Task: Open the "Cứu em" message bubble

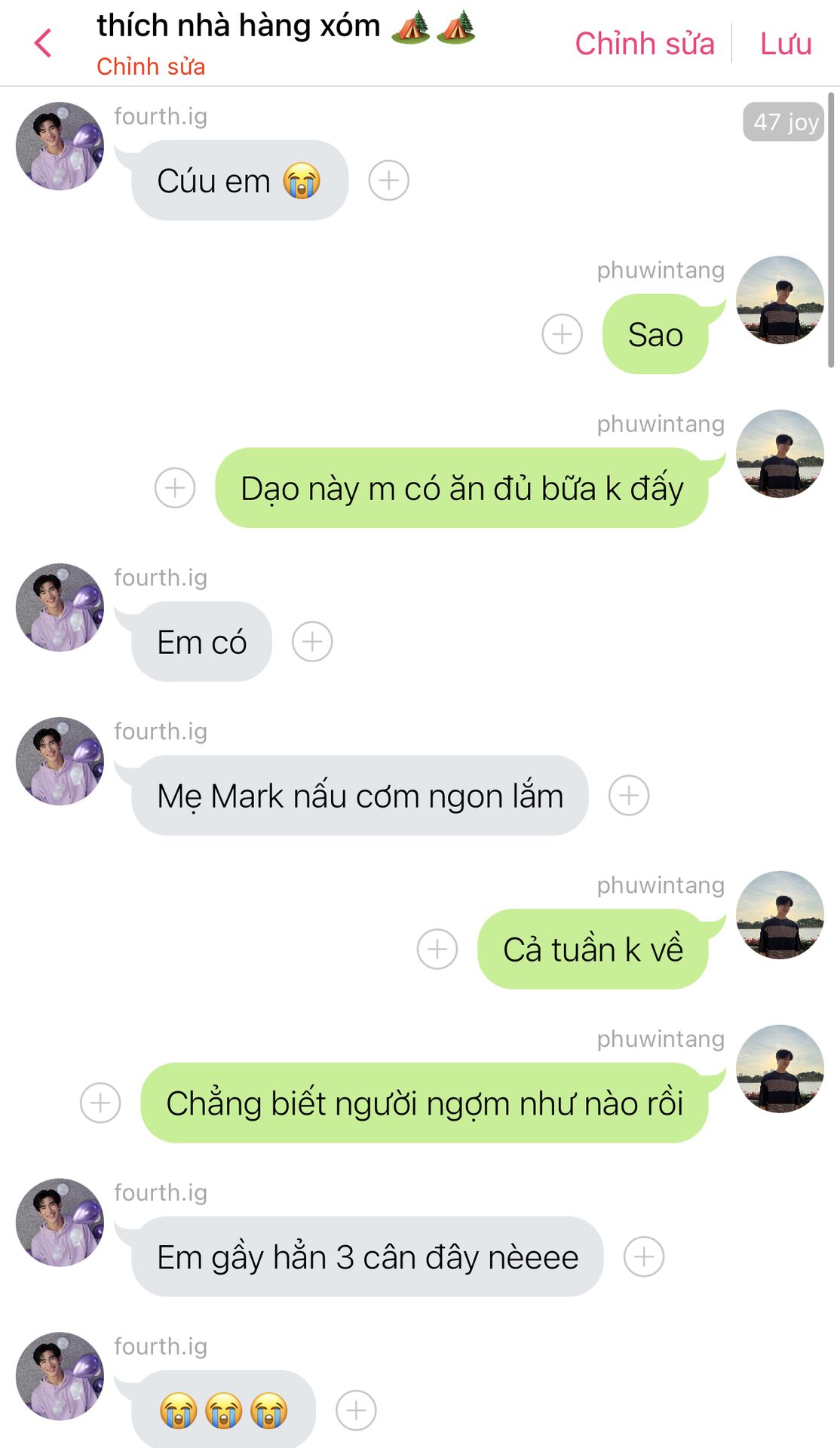Action: click(239, 180)
